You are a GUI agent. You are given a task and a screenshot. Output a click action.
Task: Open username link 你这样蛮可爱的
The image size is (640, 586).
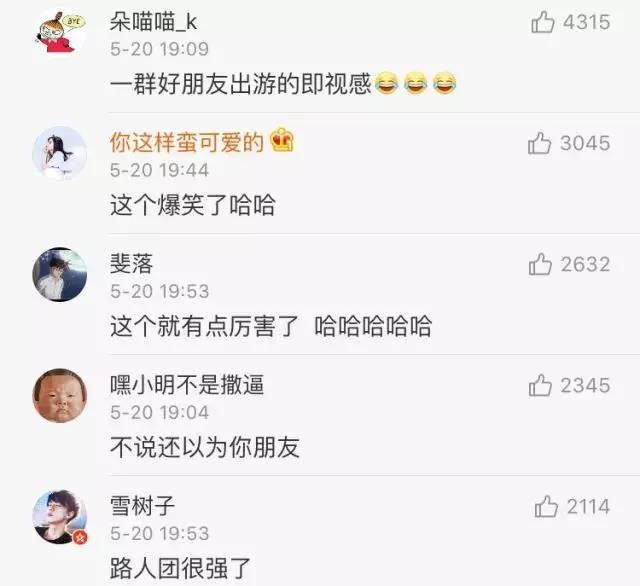coord(186,142)
